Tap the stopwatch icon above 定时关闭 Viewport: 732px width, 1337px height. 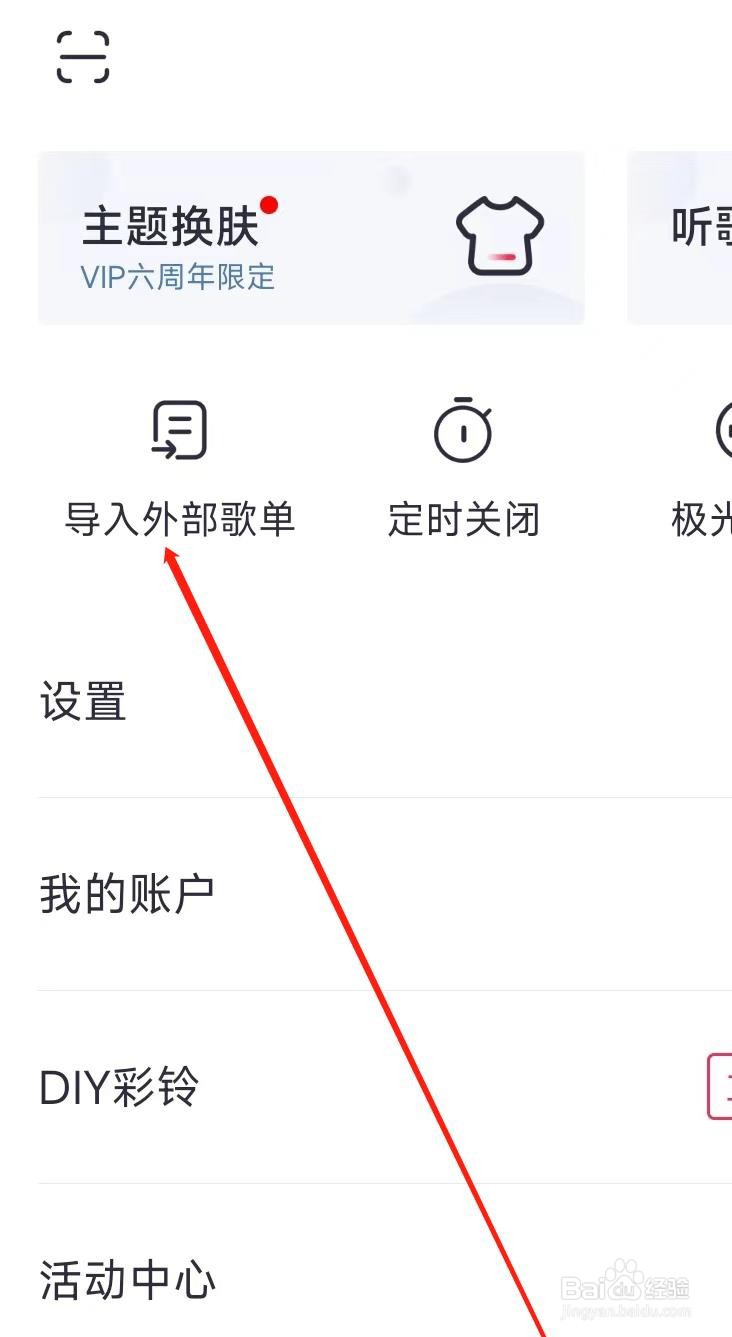pyautogui.click(x=463, y=432)
